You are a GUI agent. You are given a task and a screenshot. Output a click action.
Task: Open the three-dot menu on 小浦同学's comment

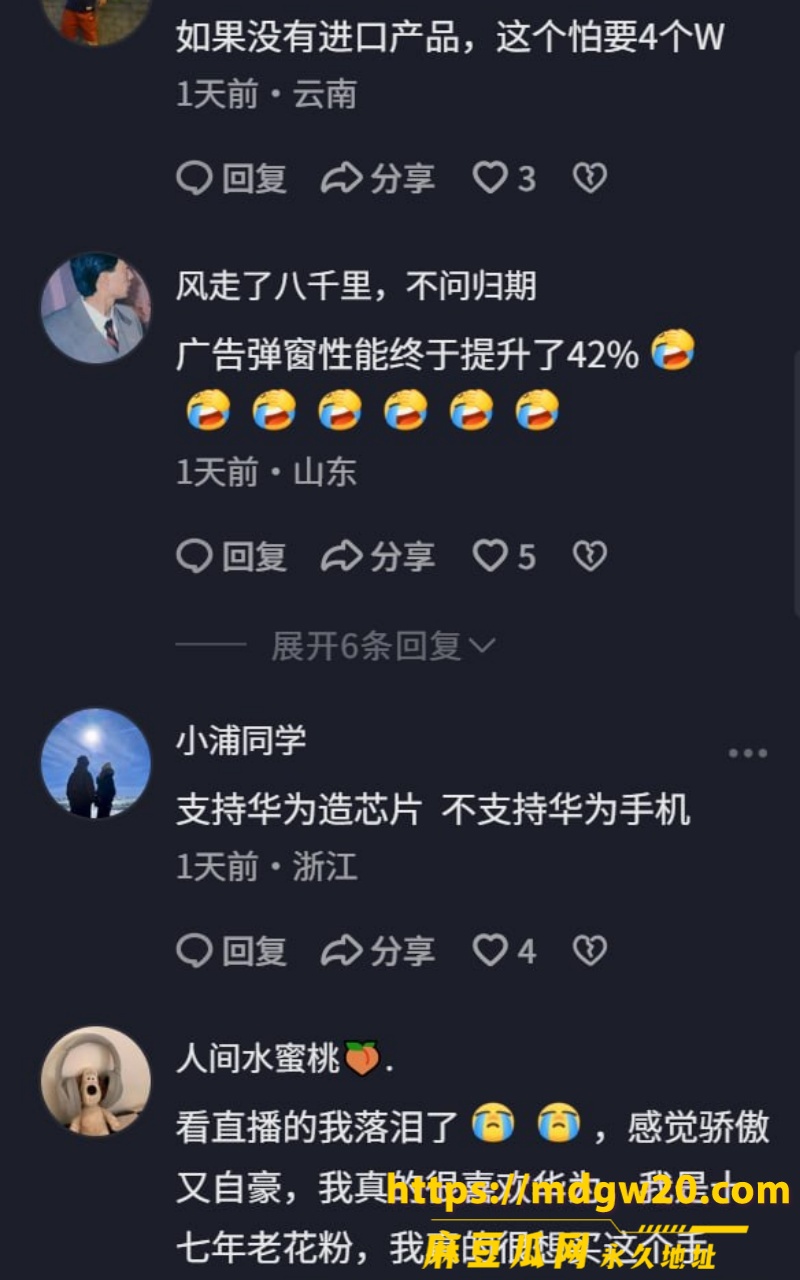[x=748, y=753]
